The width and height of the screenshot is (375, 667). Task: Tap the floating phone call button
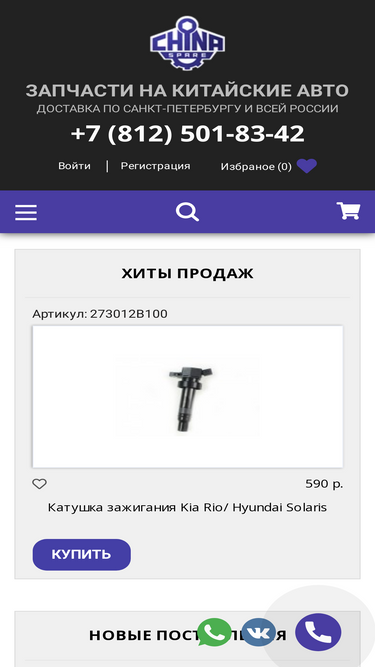point(318,632)
